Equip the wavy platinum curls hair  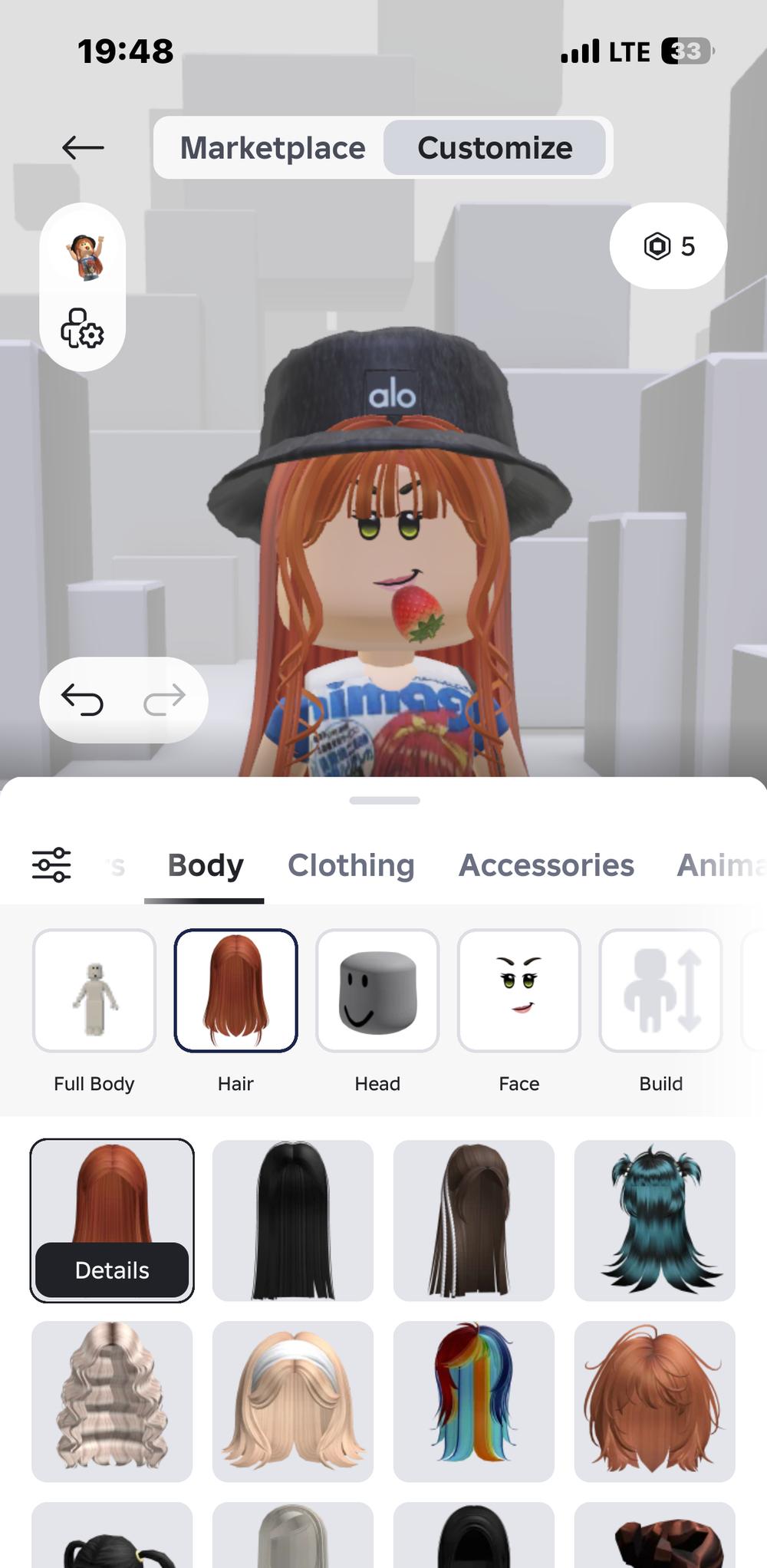(112, 1401)
